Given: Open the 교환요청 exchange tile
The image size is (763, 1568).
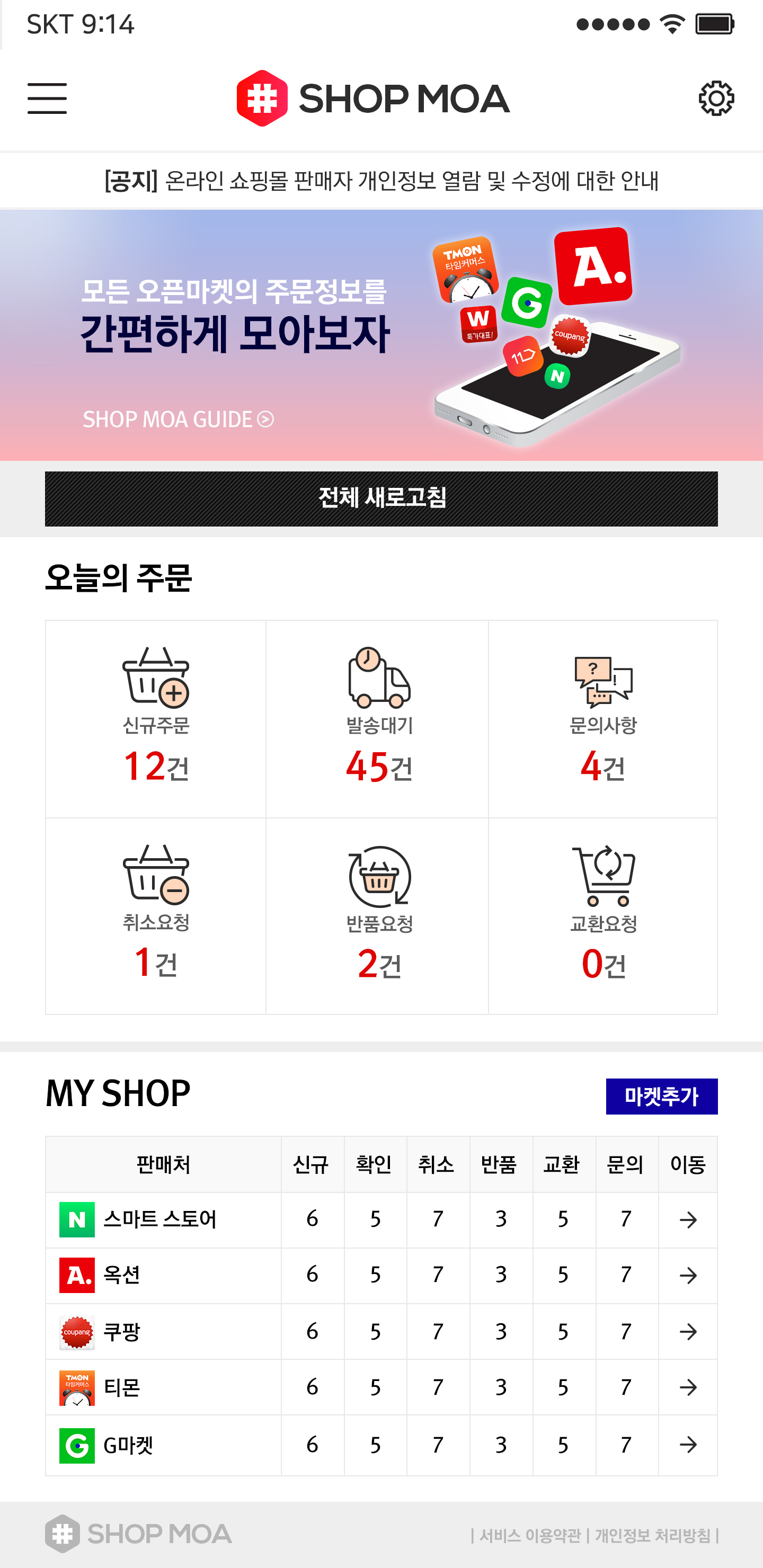Looking at the screenshot, I should (603, 915).
